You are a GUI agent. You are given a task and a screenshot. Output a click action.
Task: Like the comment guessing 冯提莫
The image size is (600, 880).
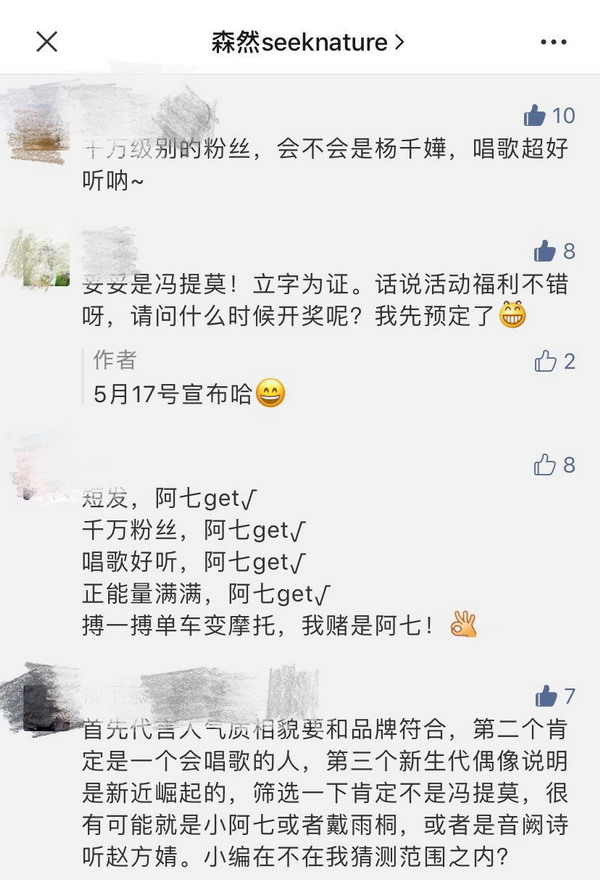pyautogui.click(x=545, y=251)
